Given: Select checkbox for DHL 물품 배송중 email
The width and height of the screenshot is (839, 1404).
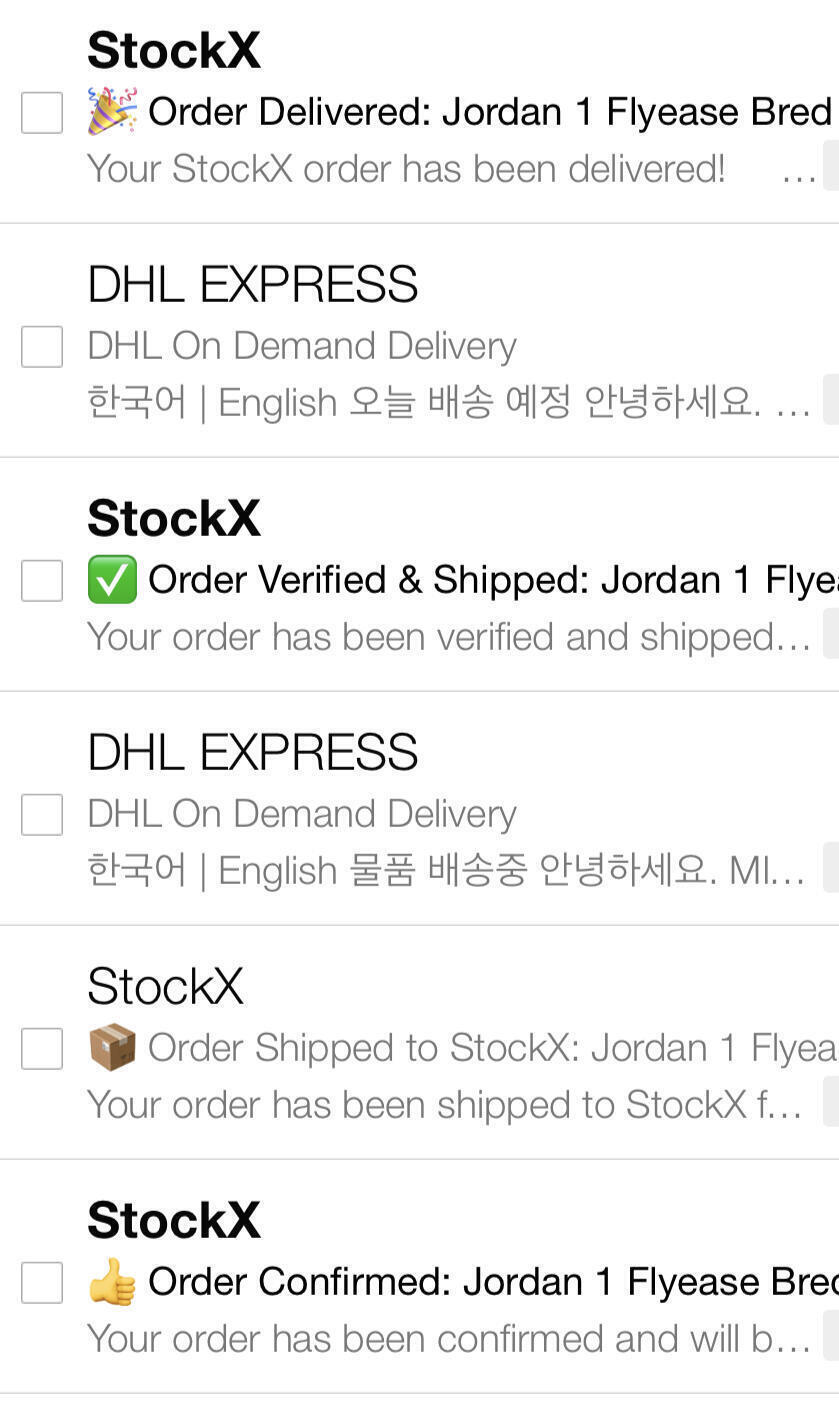Looking at the screenshot, I should [42, 814].
